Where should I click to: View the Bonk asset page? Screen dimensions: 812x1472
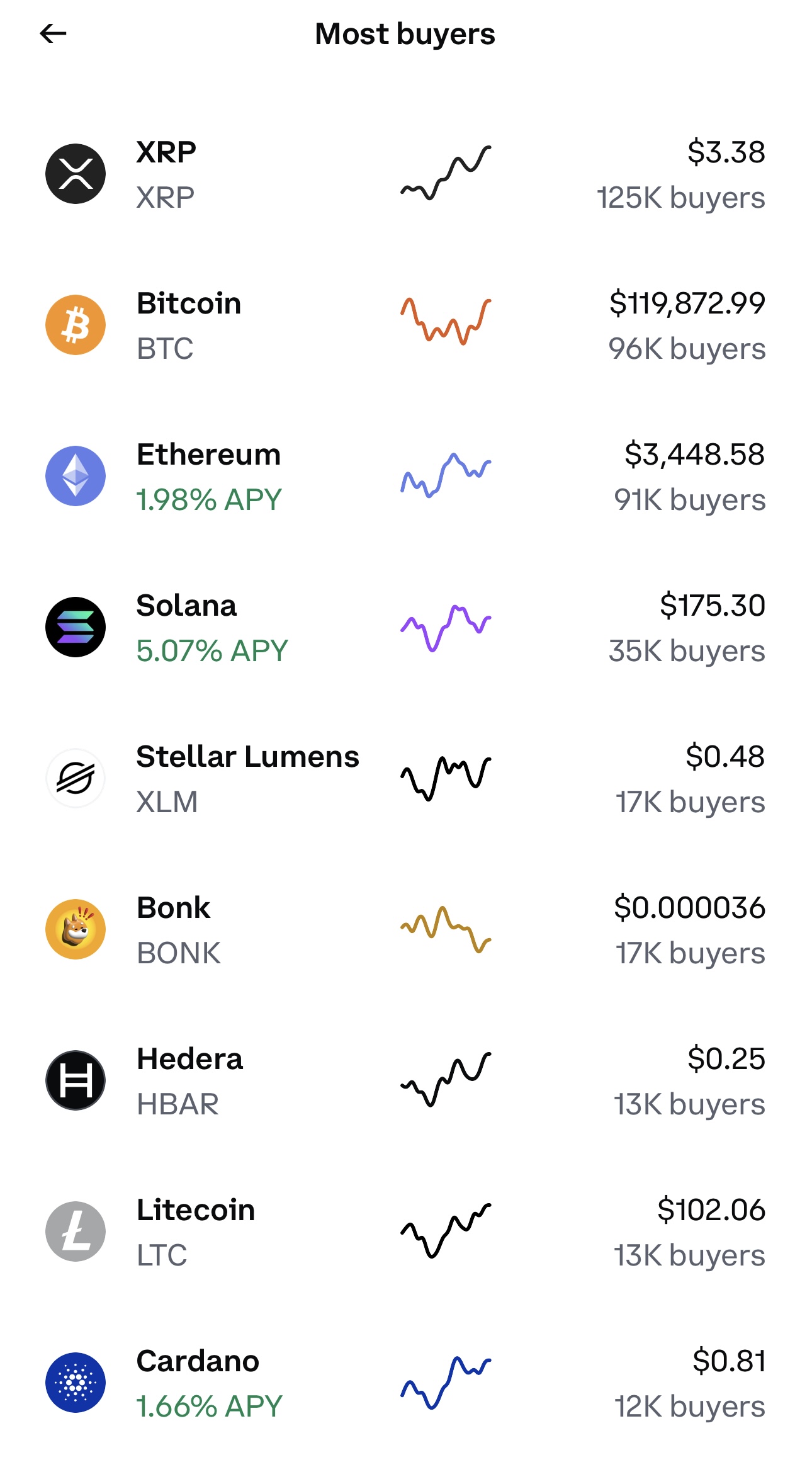pos(406,929)
